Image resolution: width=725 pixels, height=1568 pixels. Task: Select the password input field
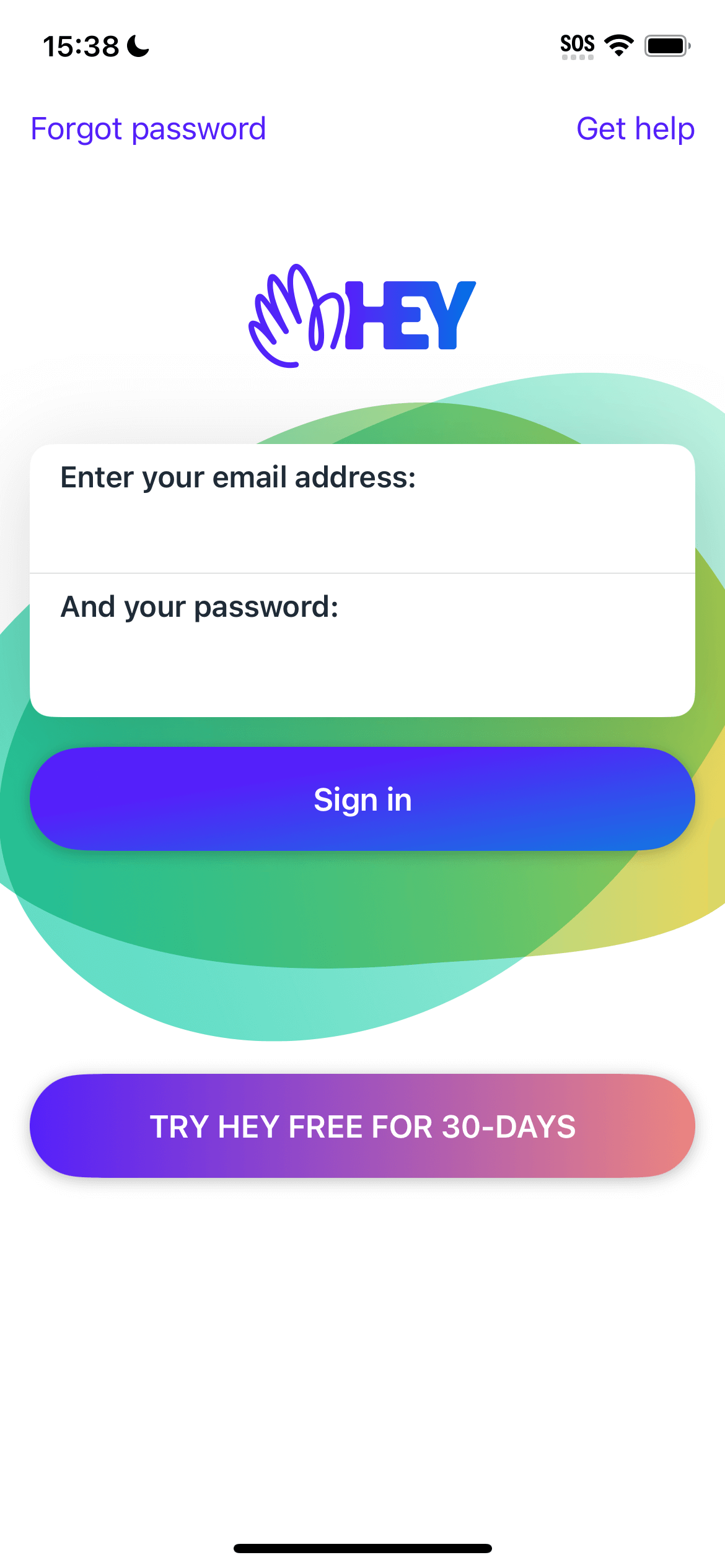[x=362, y=645]
